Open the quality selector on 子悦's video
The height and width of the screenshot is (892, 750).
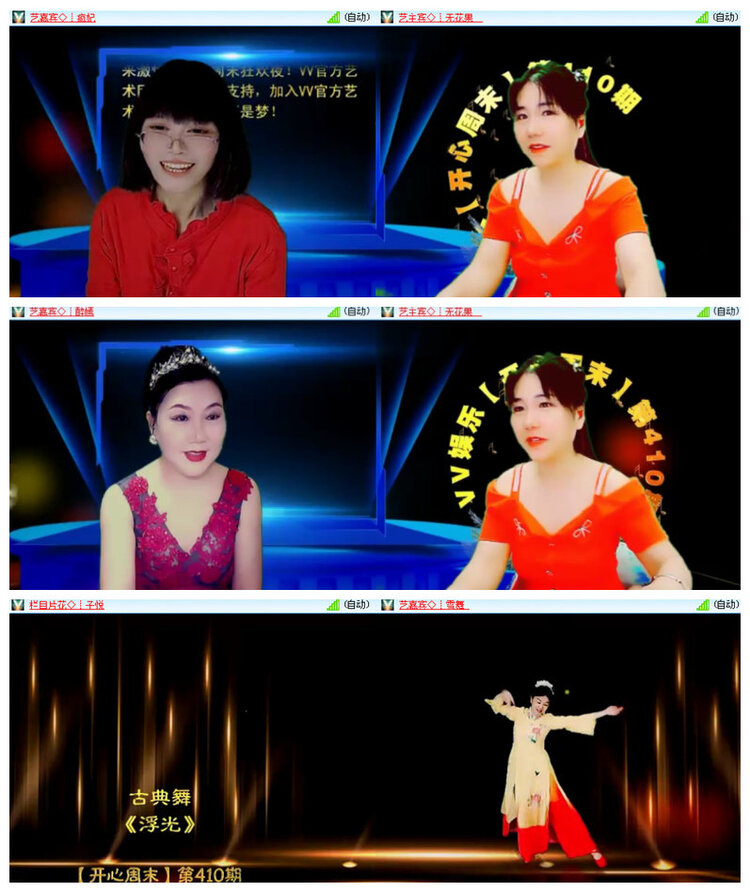click(x=355, y=605)
